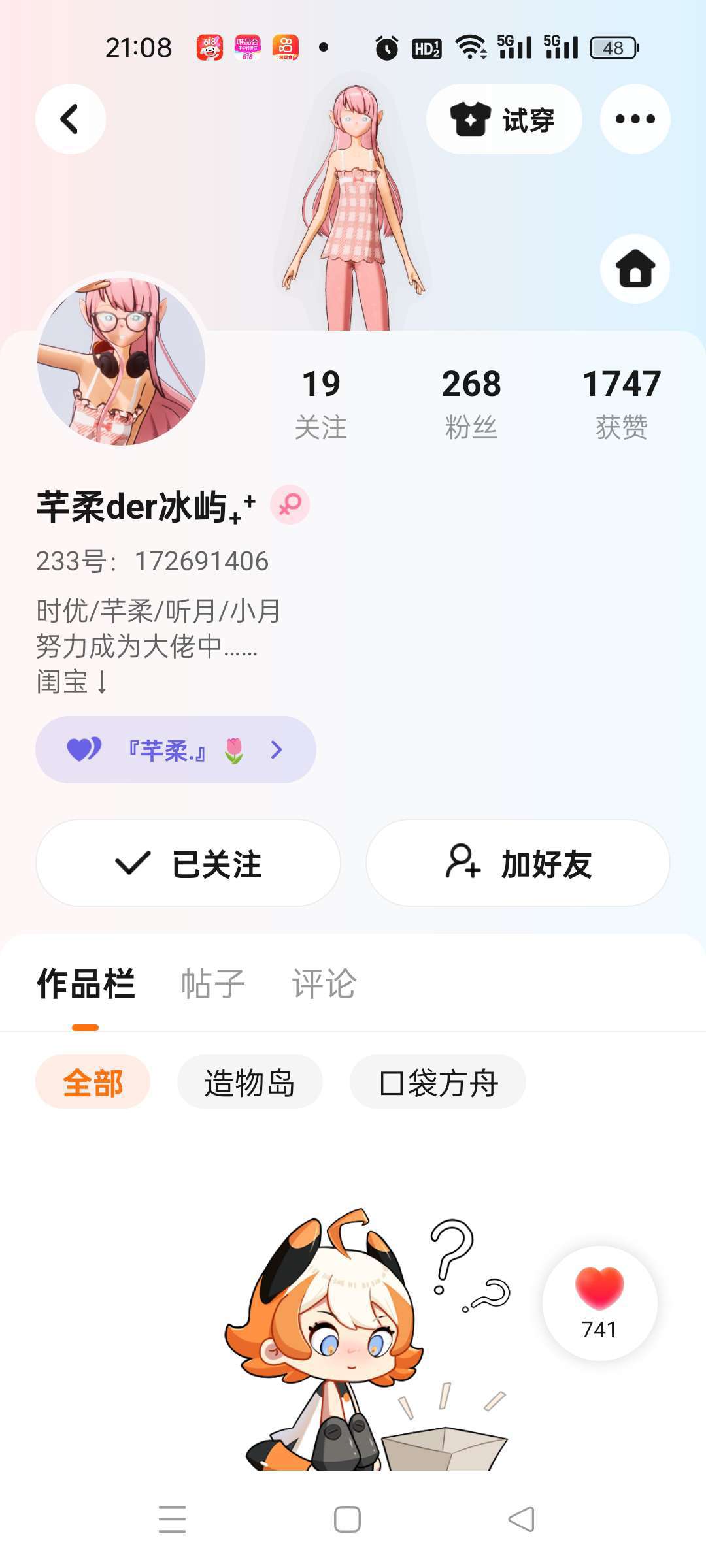Open the 『芊柔.』 couple badge chip

click(175, 750)
